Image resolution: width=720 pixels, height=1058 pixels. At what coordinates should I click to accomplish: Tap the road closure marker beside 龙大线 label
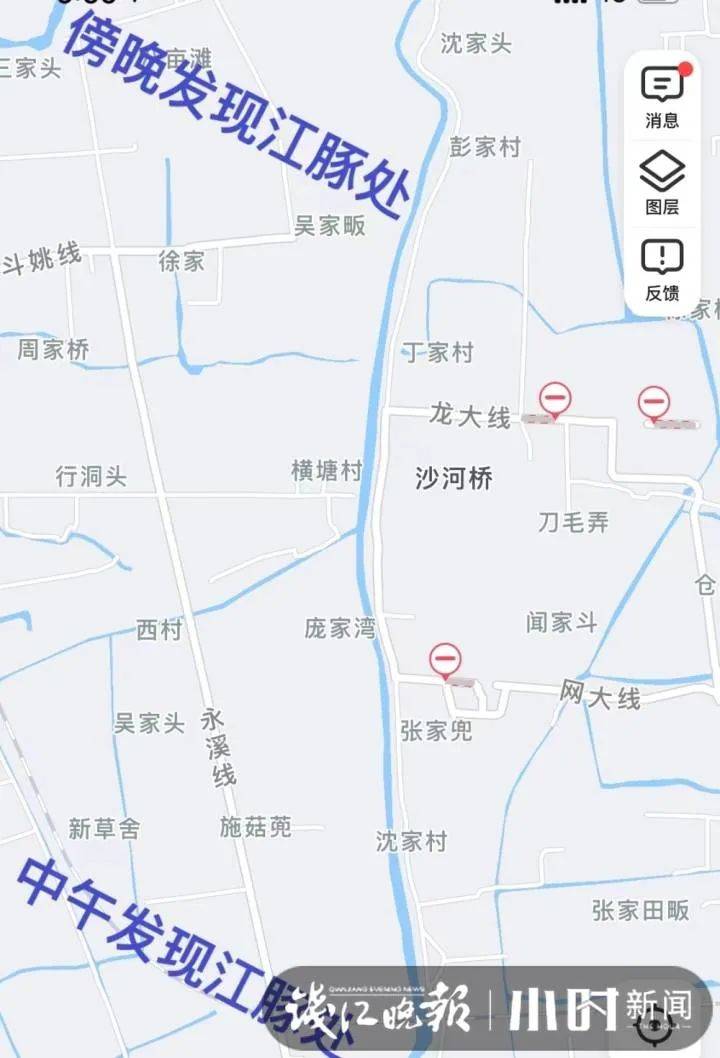pos(555,398)
